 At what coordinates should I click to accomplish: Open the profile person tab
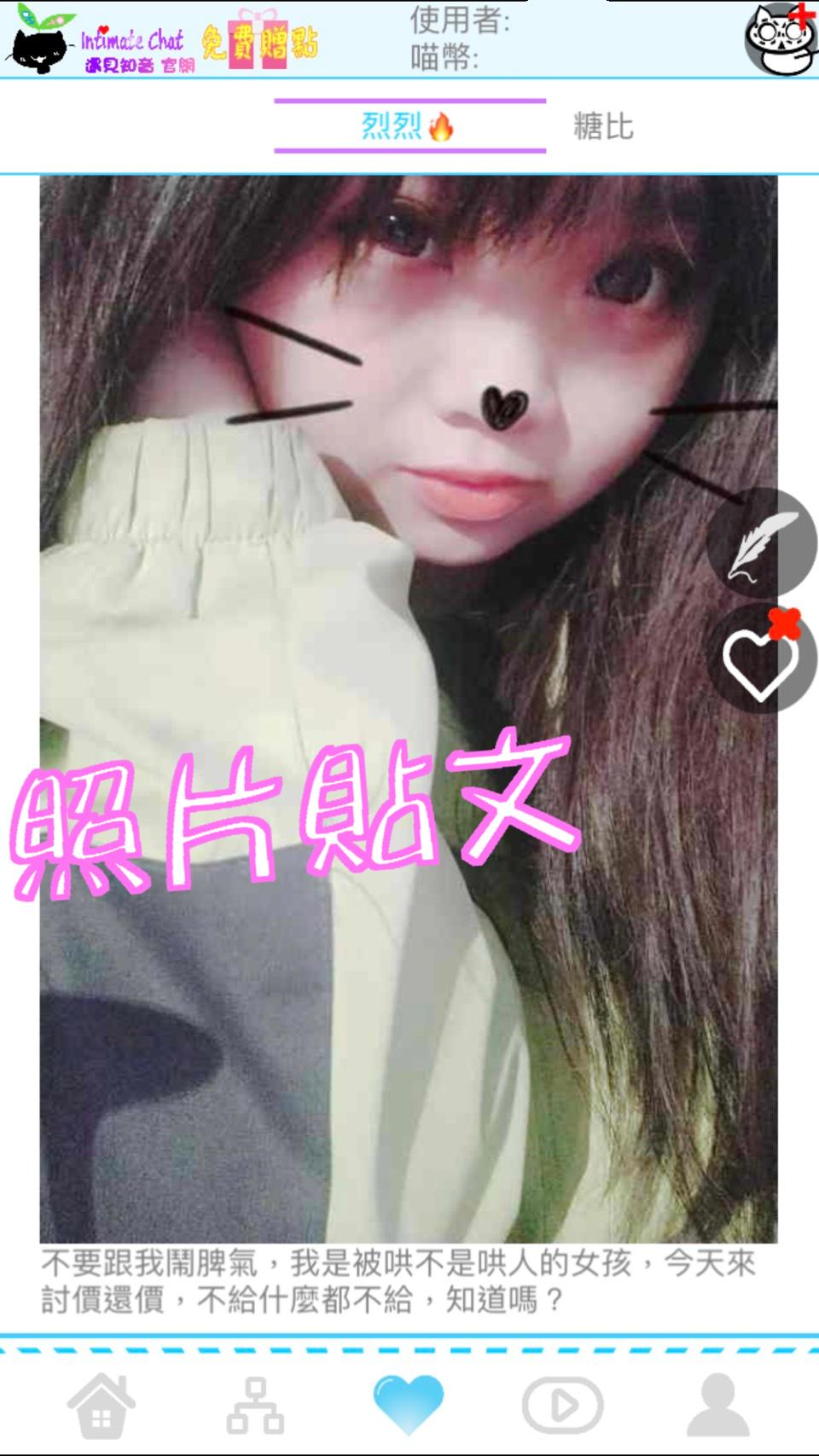coord(718,1405)
